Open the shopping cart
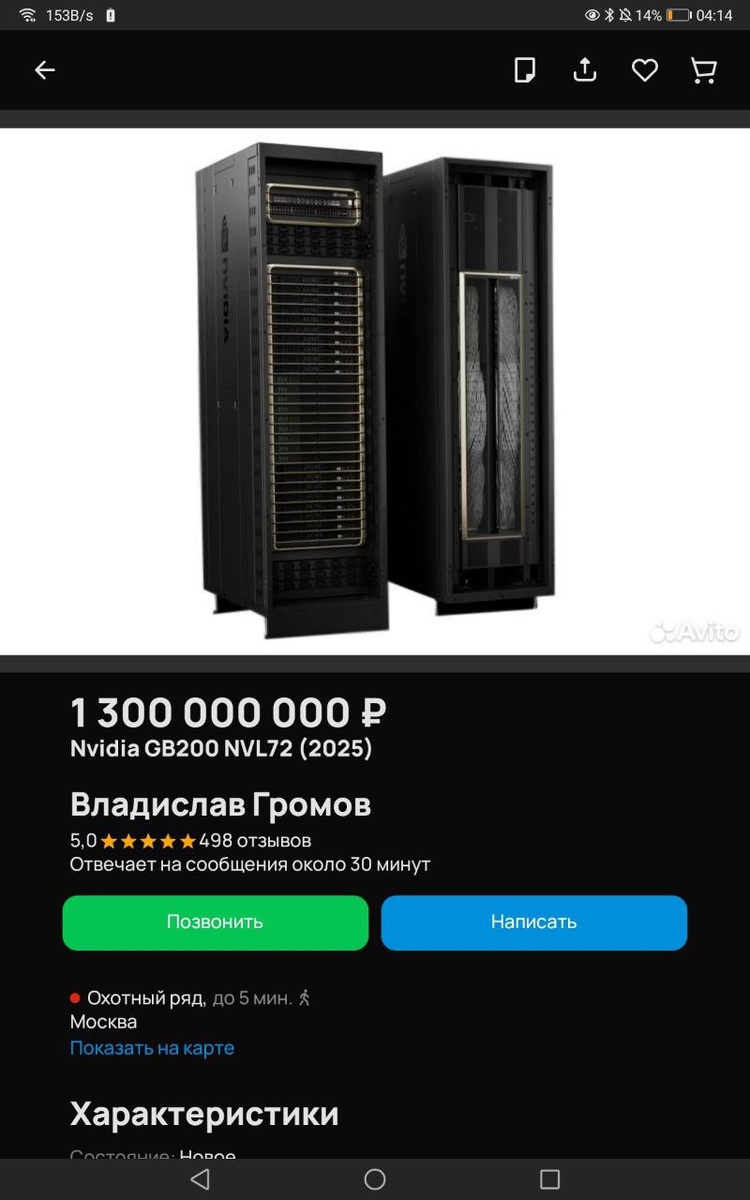Screen dimensions: 750x1200 (704, 70)
